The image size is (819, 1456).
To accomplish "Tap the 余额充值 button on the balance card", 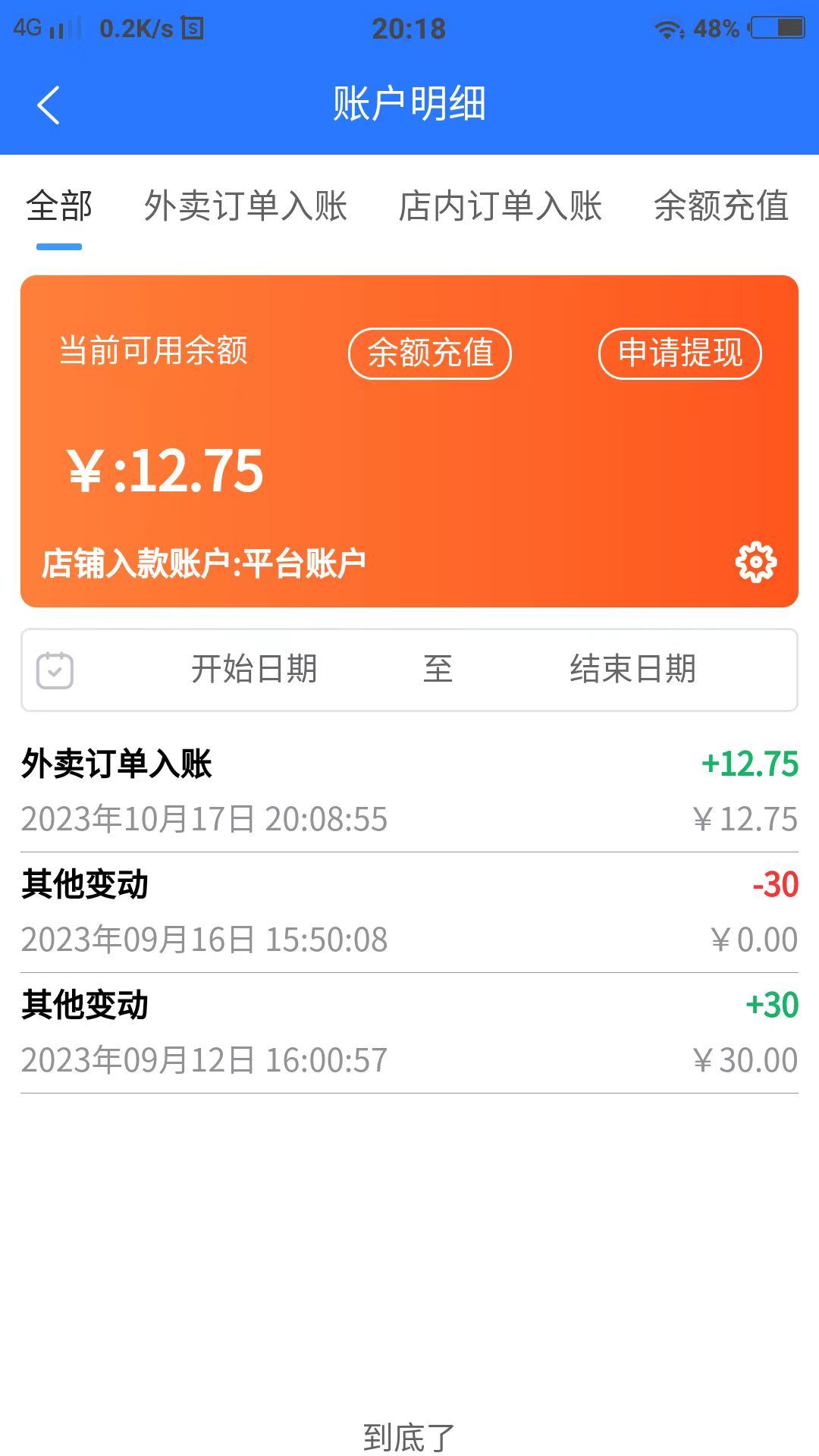I will (430, 353).
